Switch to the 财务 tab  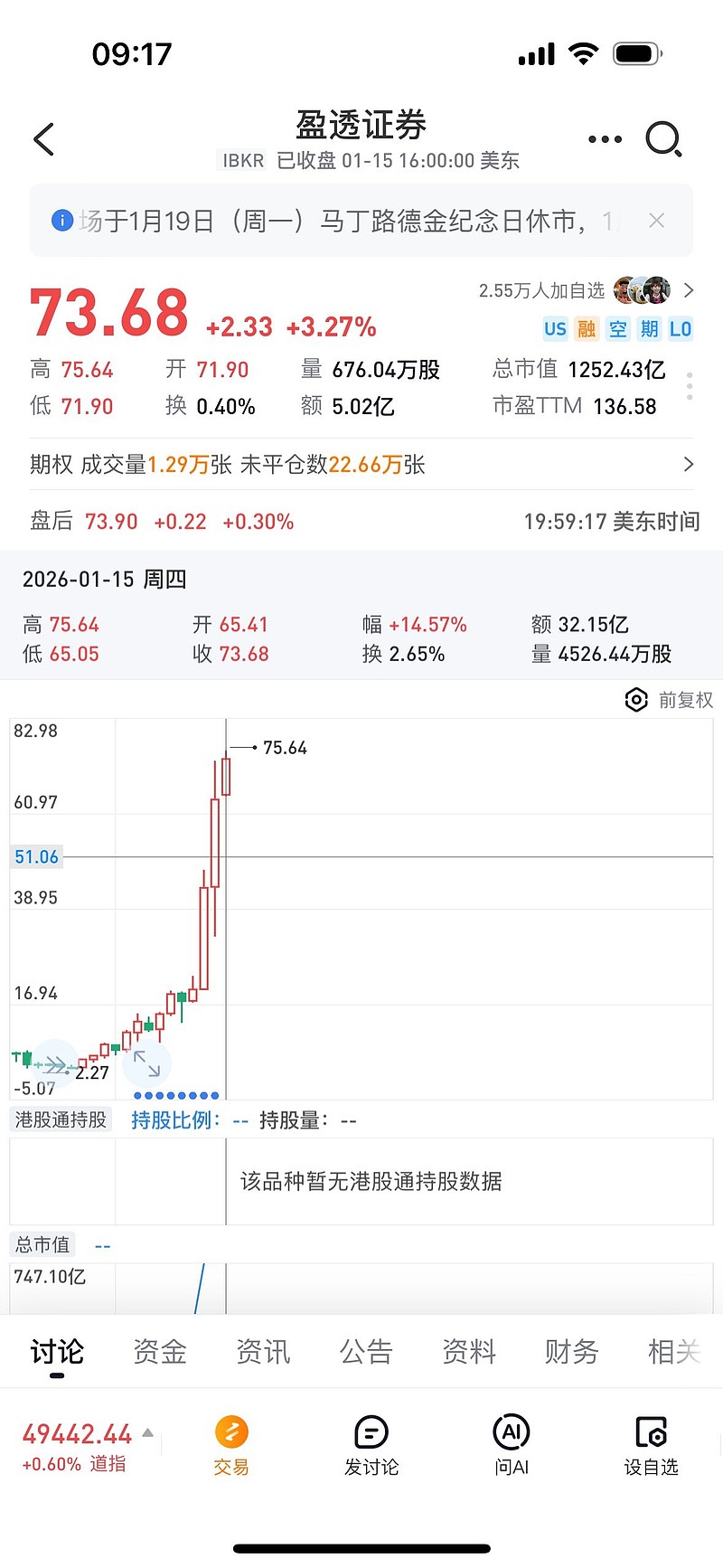point(571,1352)
